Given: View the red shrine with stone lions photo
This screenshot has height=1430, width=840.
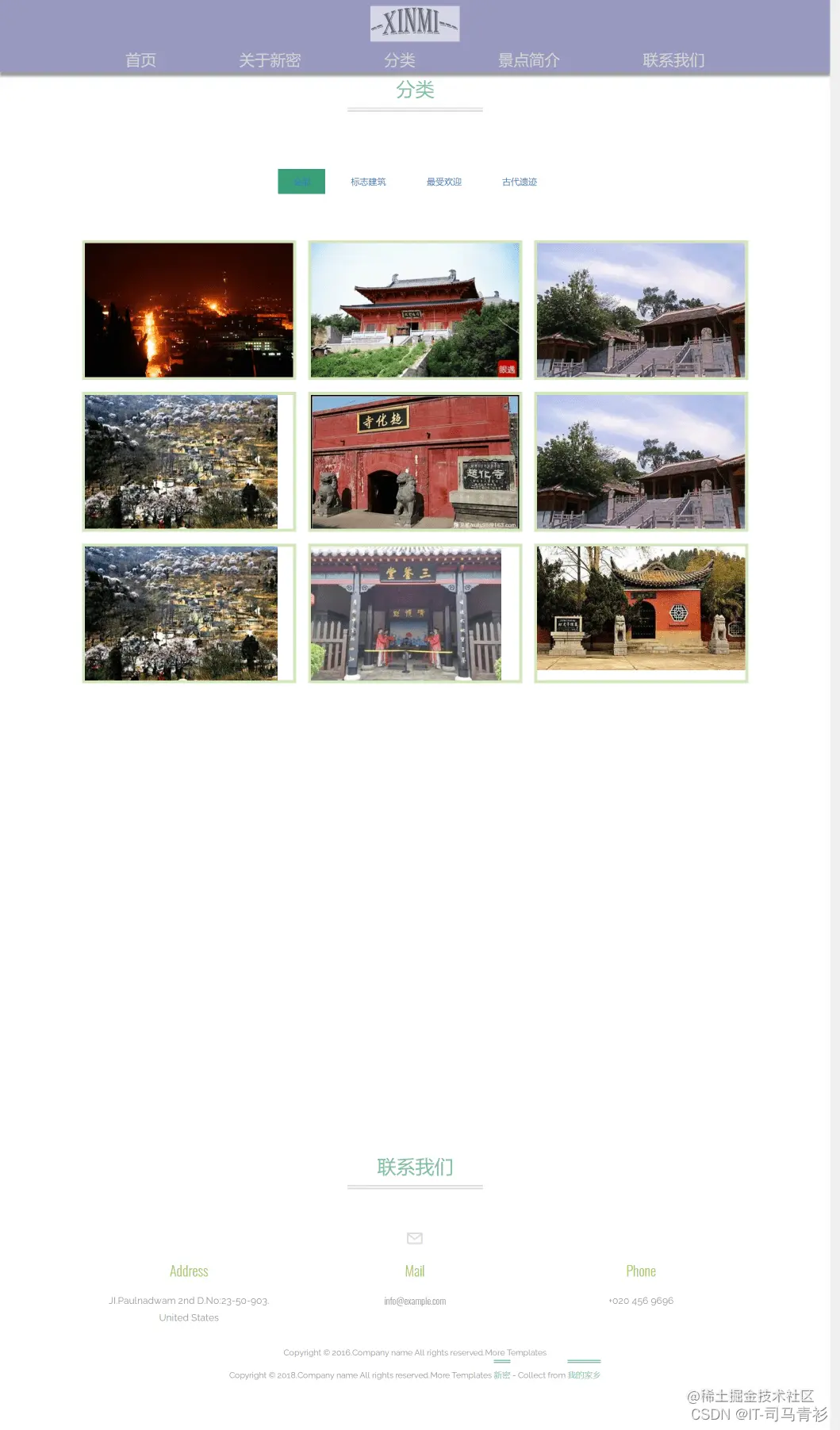Looking at the screenshot, I should pos(641,608).
